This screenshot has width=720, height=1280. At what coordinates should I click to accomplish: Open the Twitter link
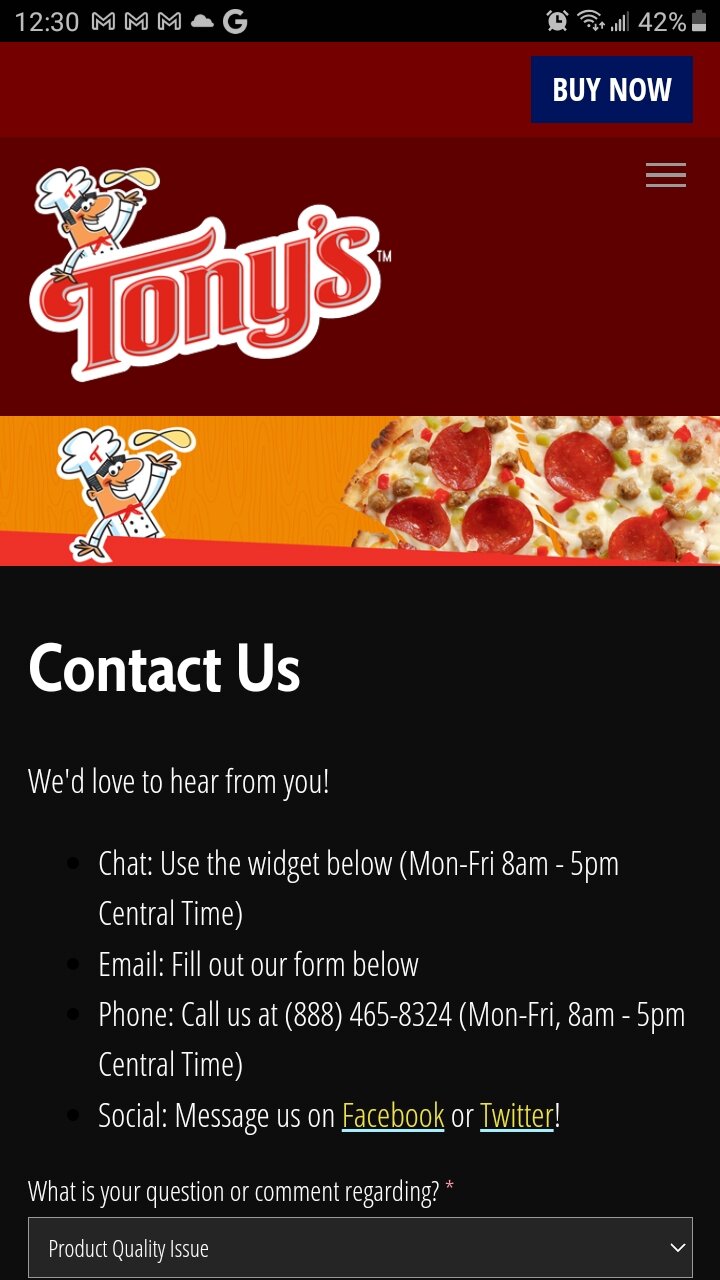point(516,1115)
